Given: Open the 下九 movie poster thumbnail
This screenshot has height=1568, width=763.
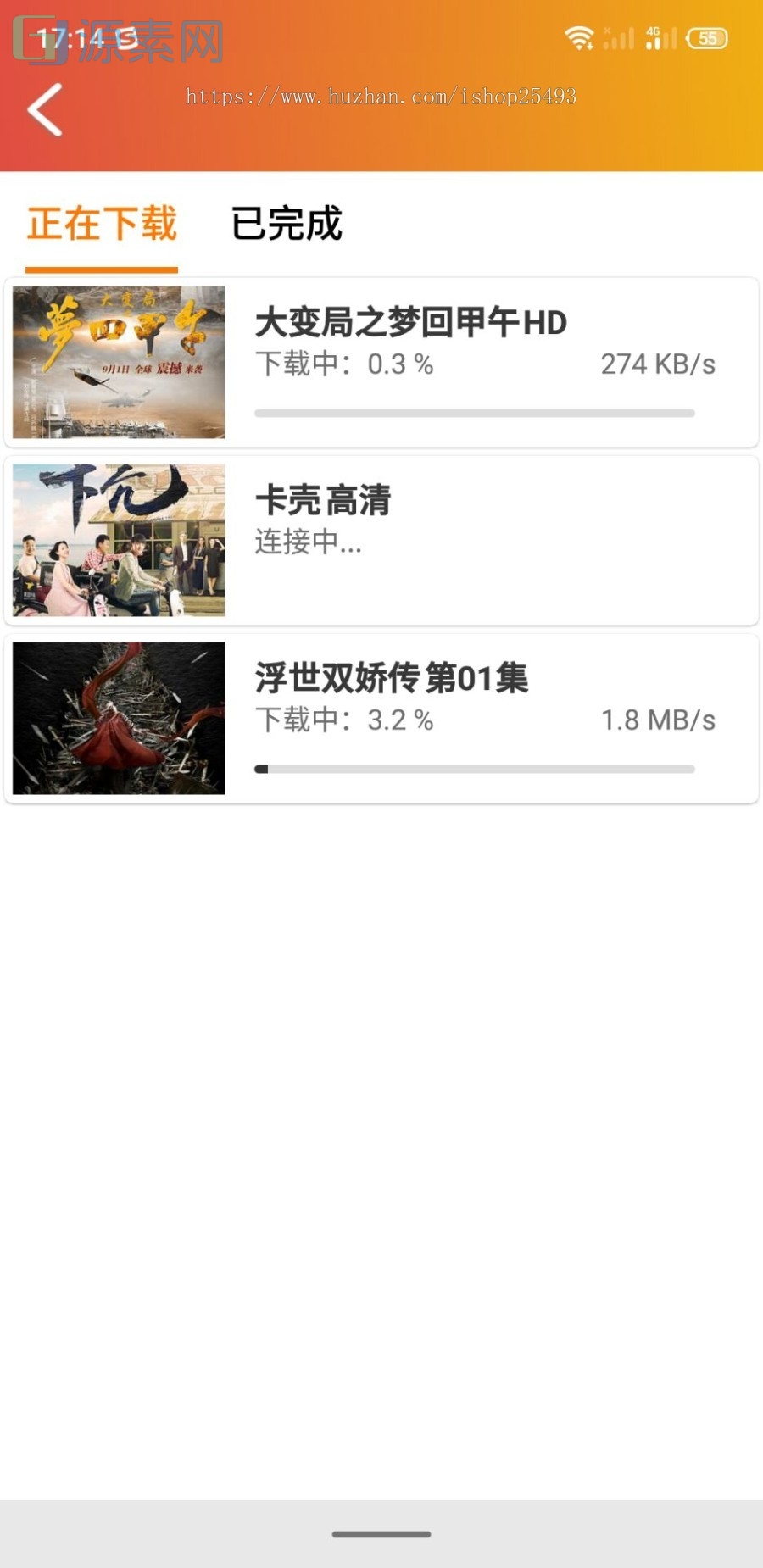Looking at the screenshot, I should pos(118,540).
